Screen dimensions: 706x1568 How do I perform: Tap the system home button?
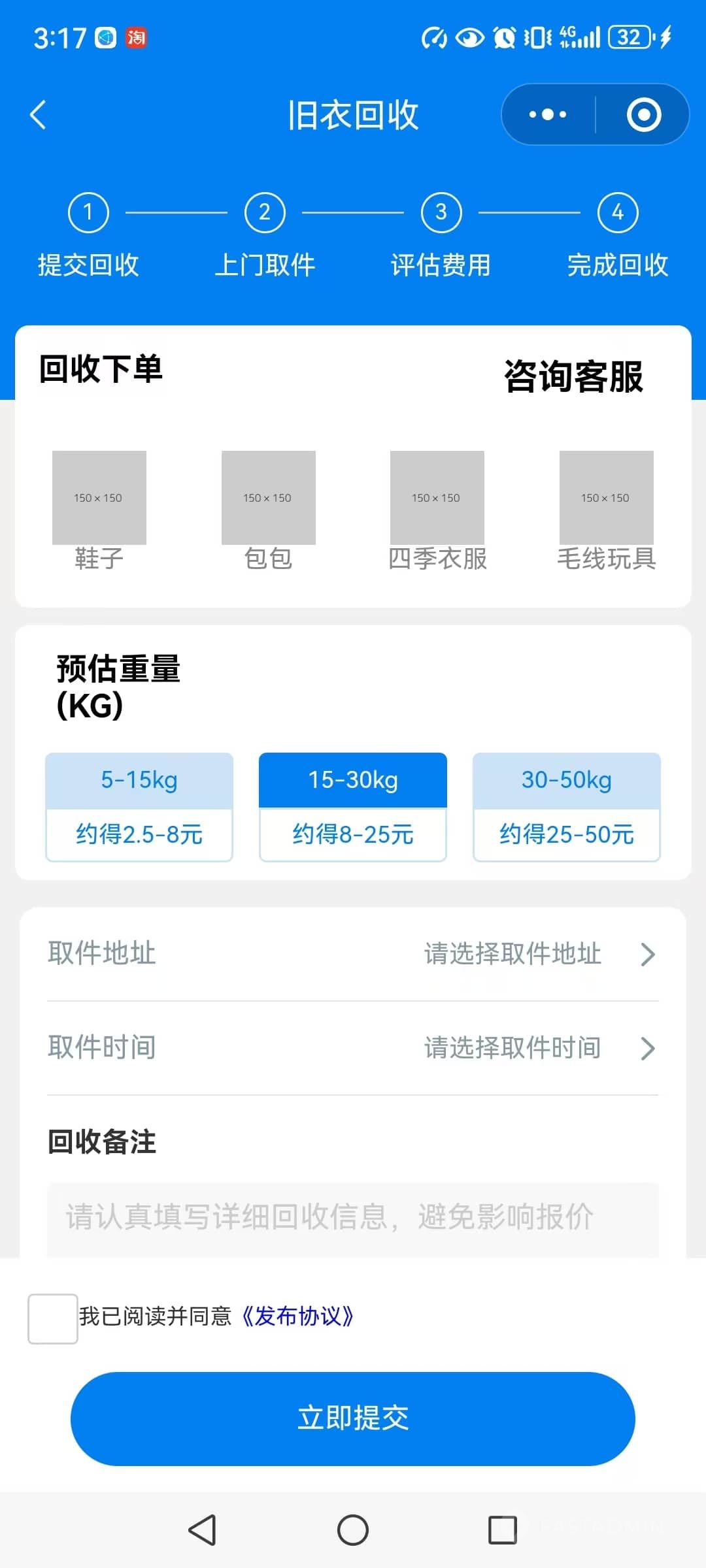[353, 1529]
